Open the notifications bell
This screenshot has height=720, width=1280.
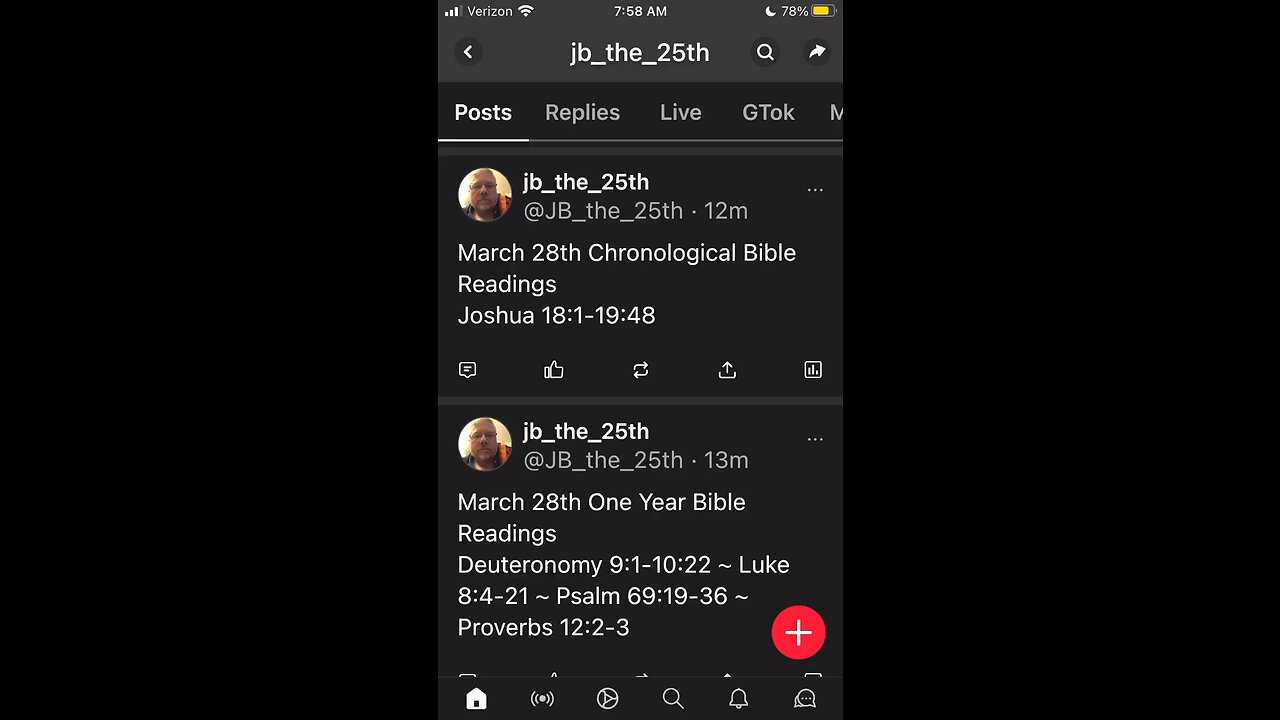[x=738, y=698]
